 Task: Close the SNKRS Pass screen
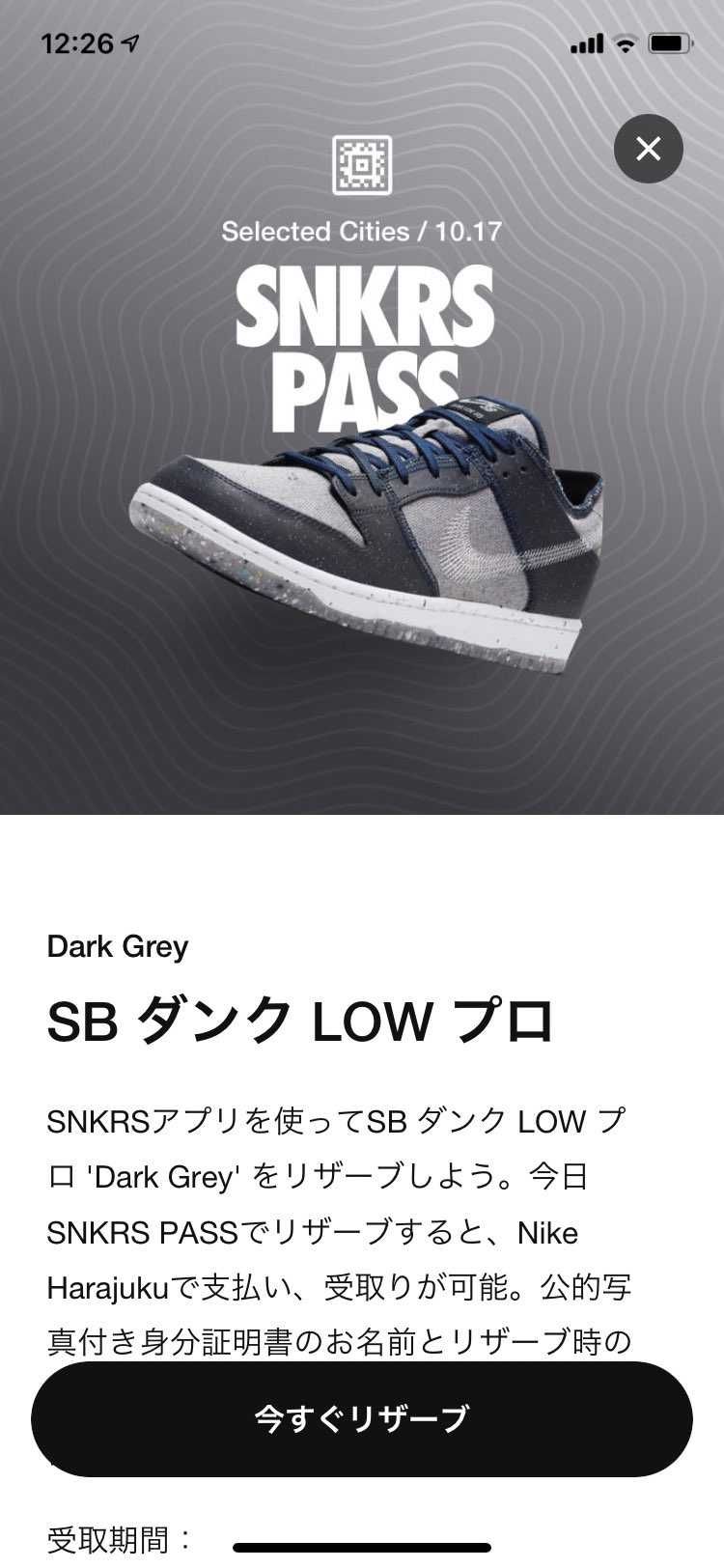[649, 149]
